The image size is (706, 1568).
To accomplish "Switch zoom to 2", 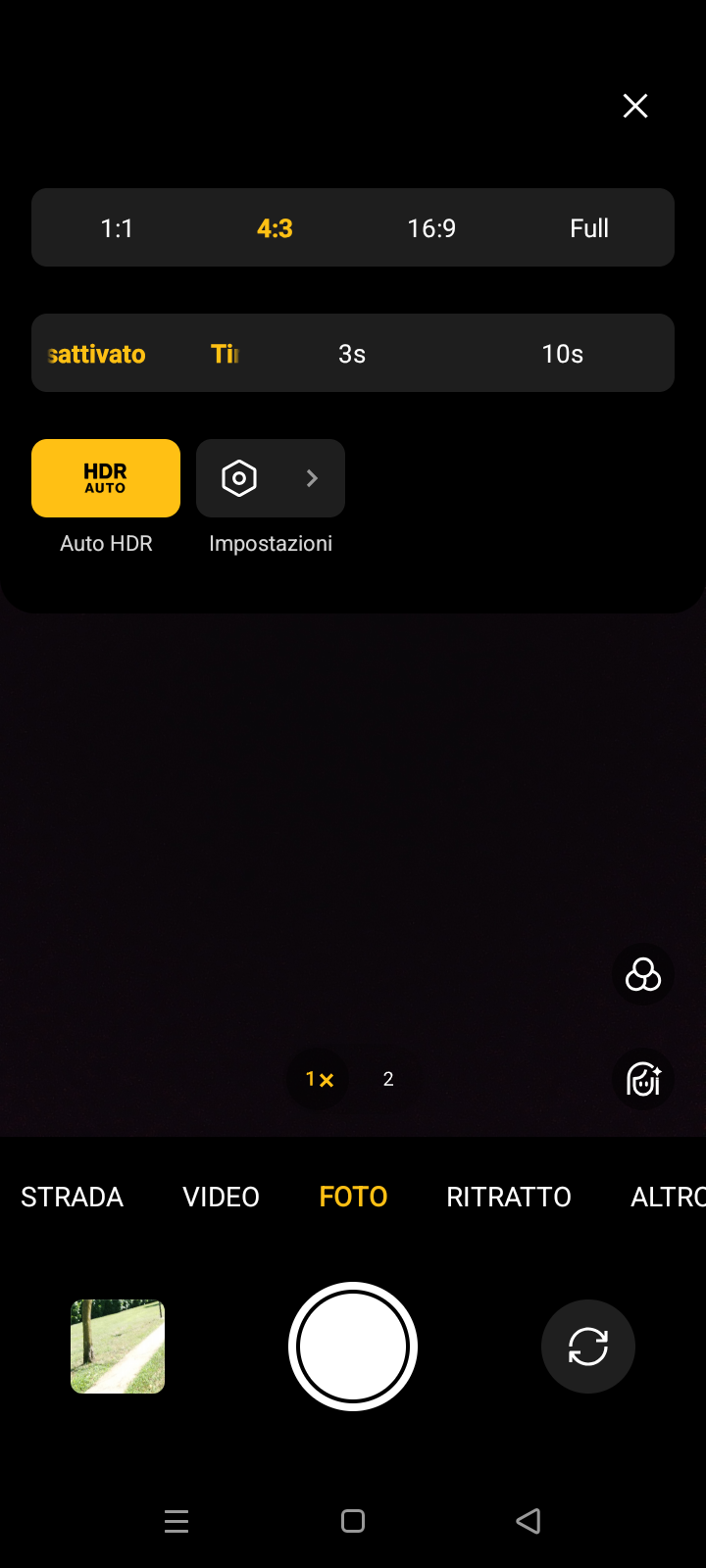I will point(388,1079).
